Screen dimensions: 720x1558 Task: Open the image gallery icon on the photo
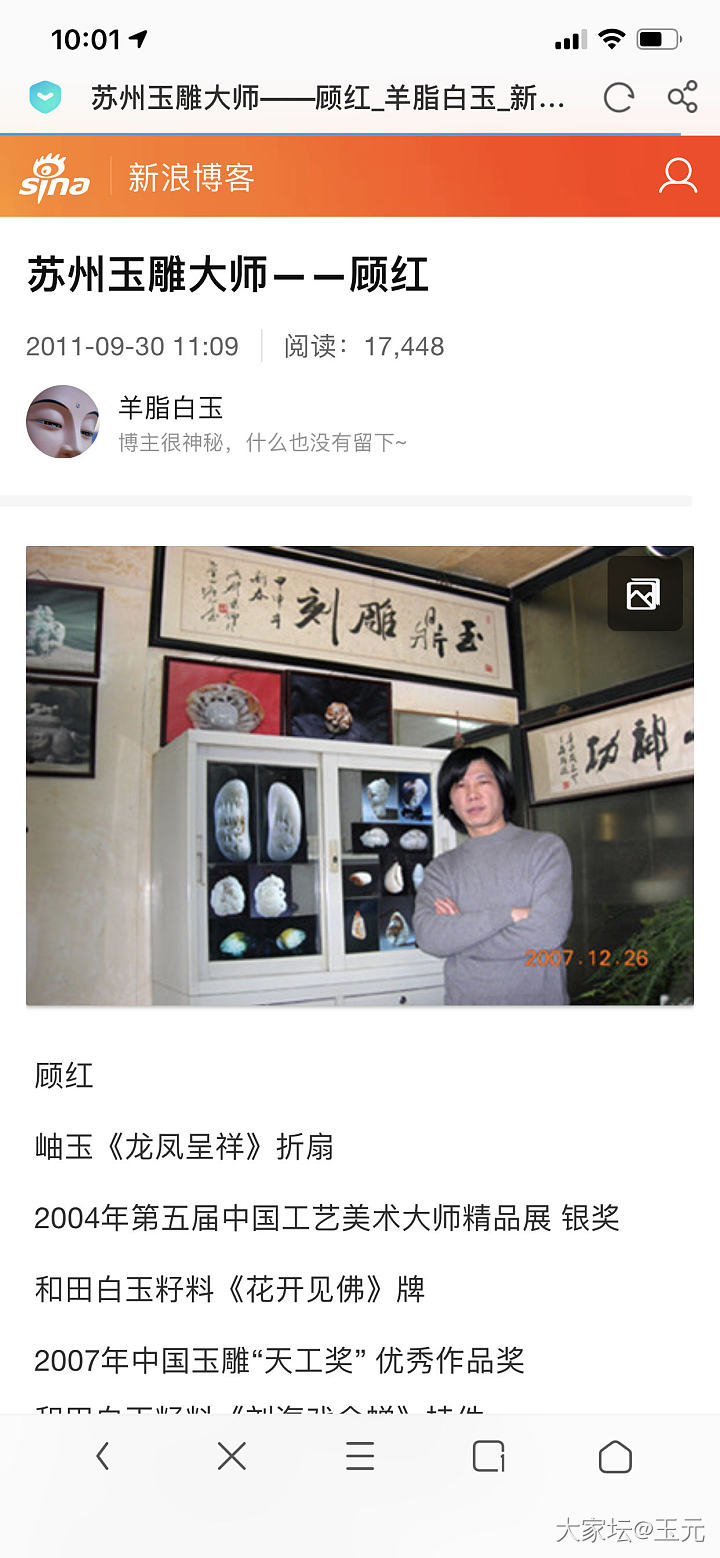[644, 594]
